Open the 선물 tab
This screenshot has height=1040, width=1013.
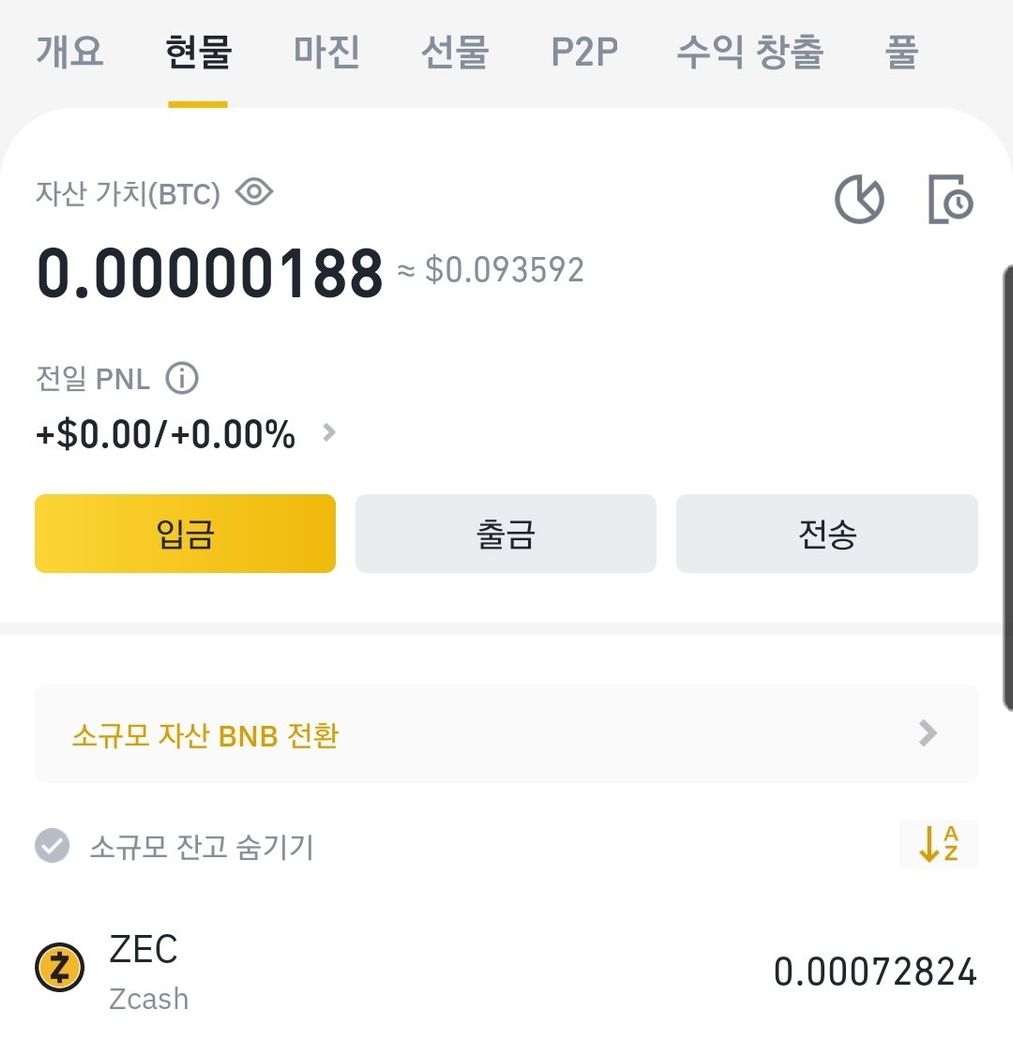454,51
